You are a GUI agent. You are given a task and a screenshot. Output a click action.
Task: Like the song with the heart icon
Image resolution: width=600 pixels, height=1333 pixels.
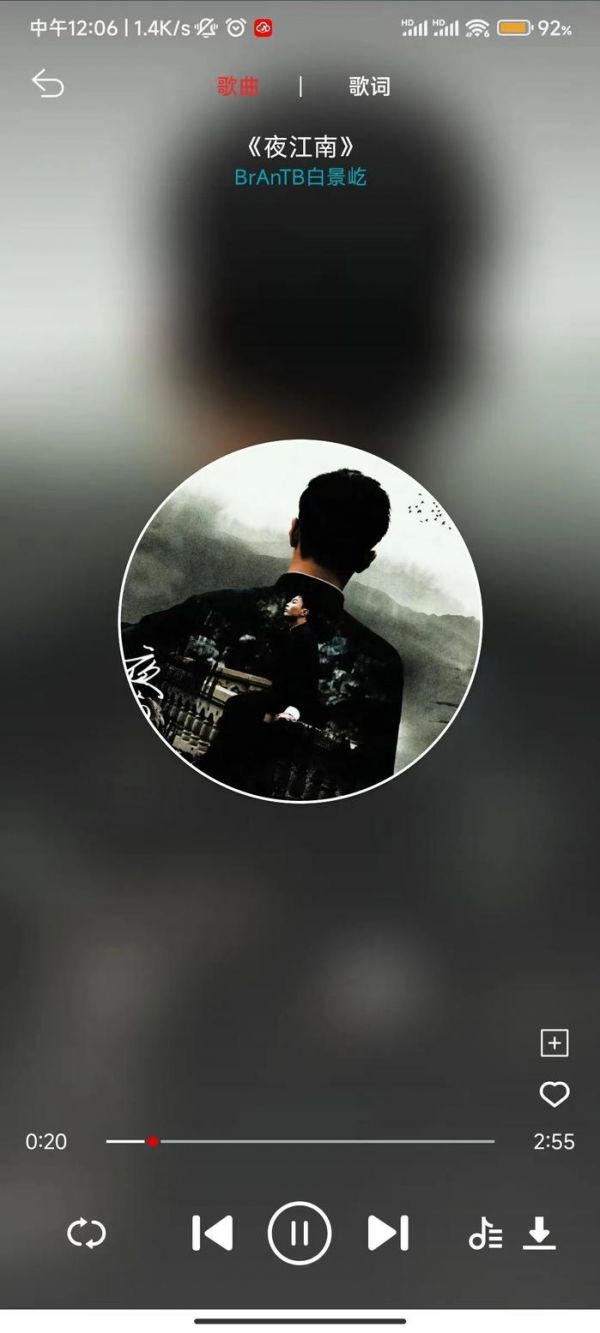pos(554,1095)
